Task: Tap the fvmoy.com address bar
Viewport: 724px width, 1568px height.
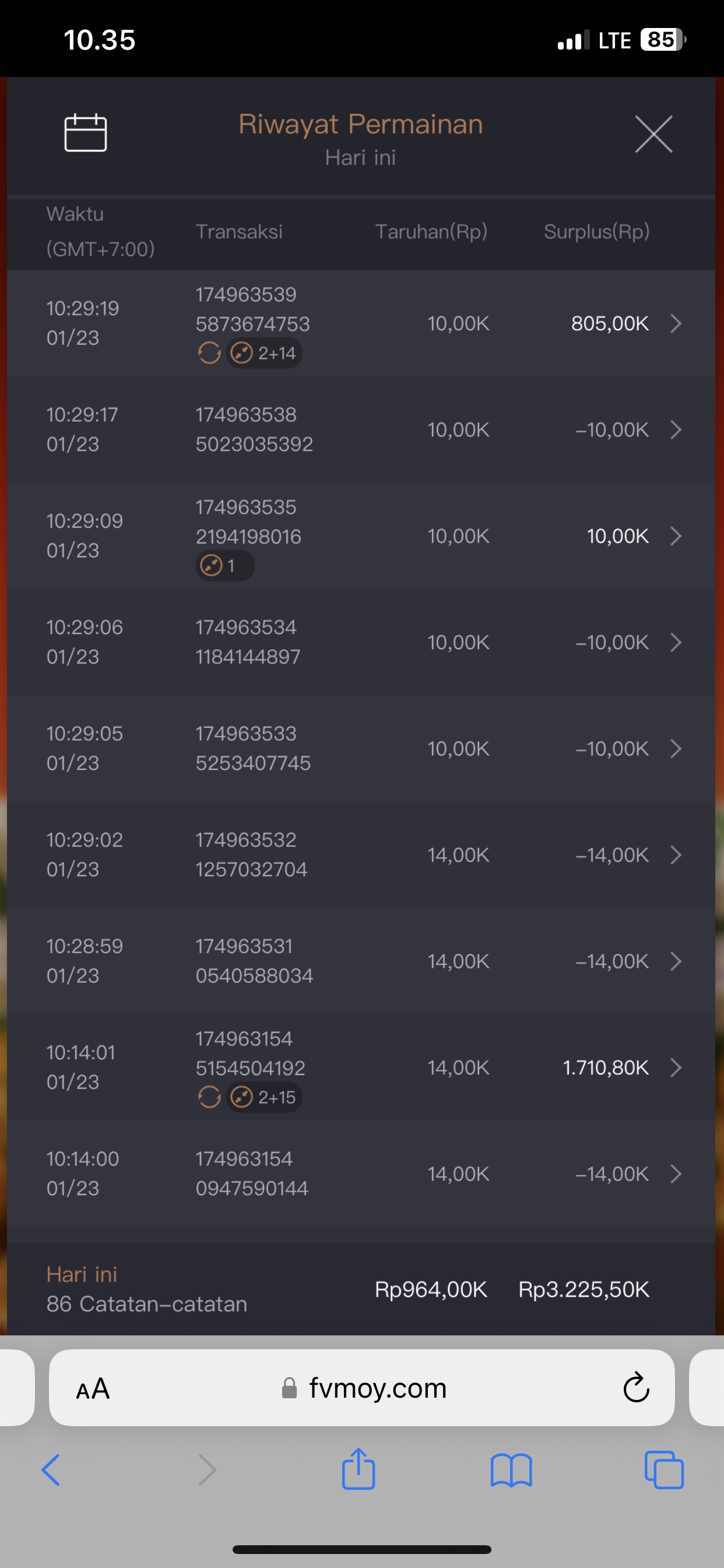Action: pos(377,1388)
